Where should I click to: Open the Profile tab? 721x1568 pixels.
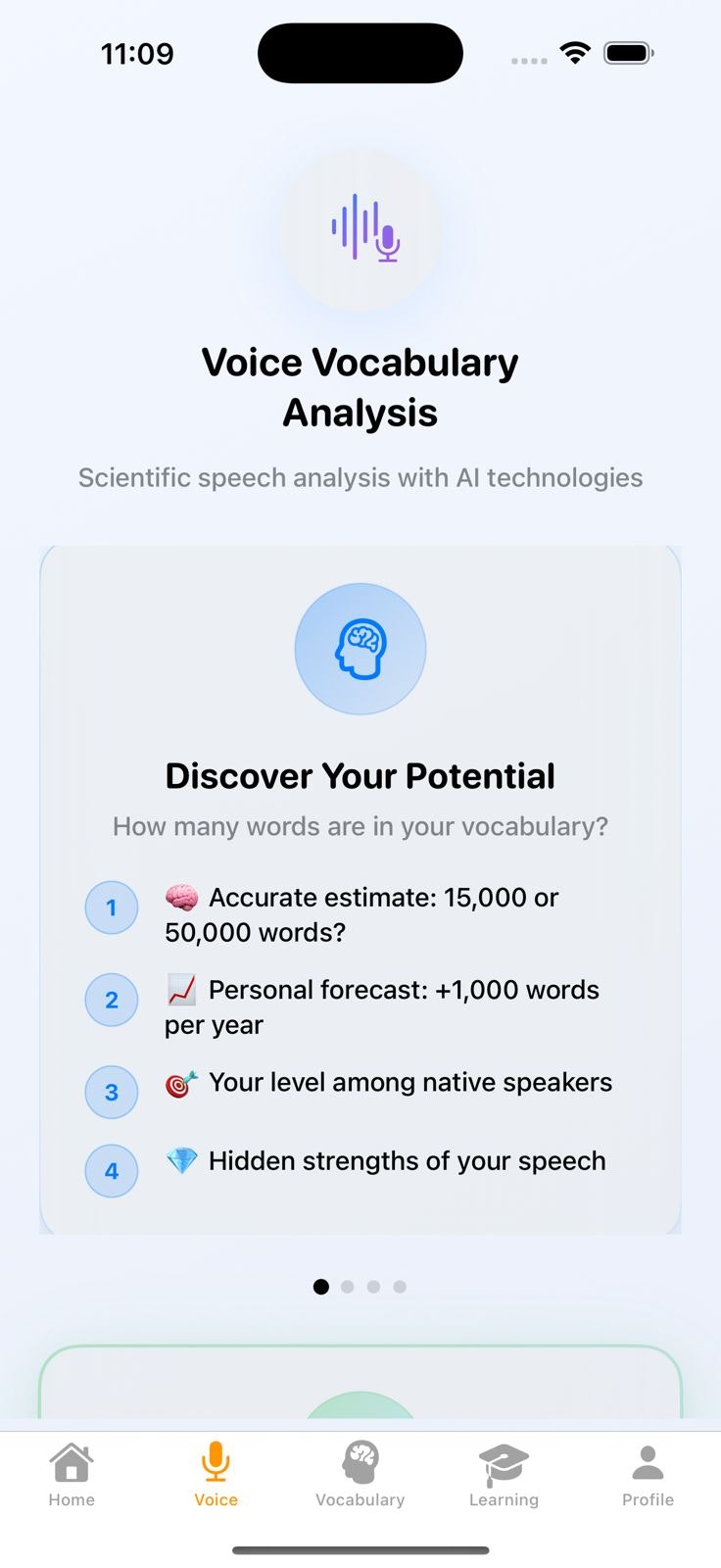[648, 1474]
